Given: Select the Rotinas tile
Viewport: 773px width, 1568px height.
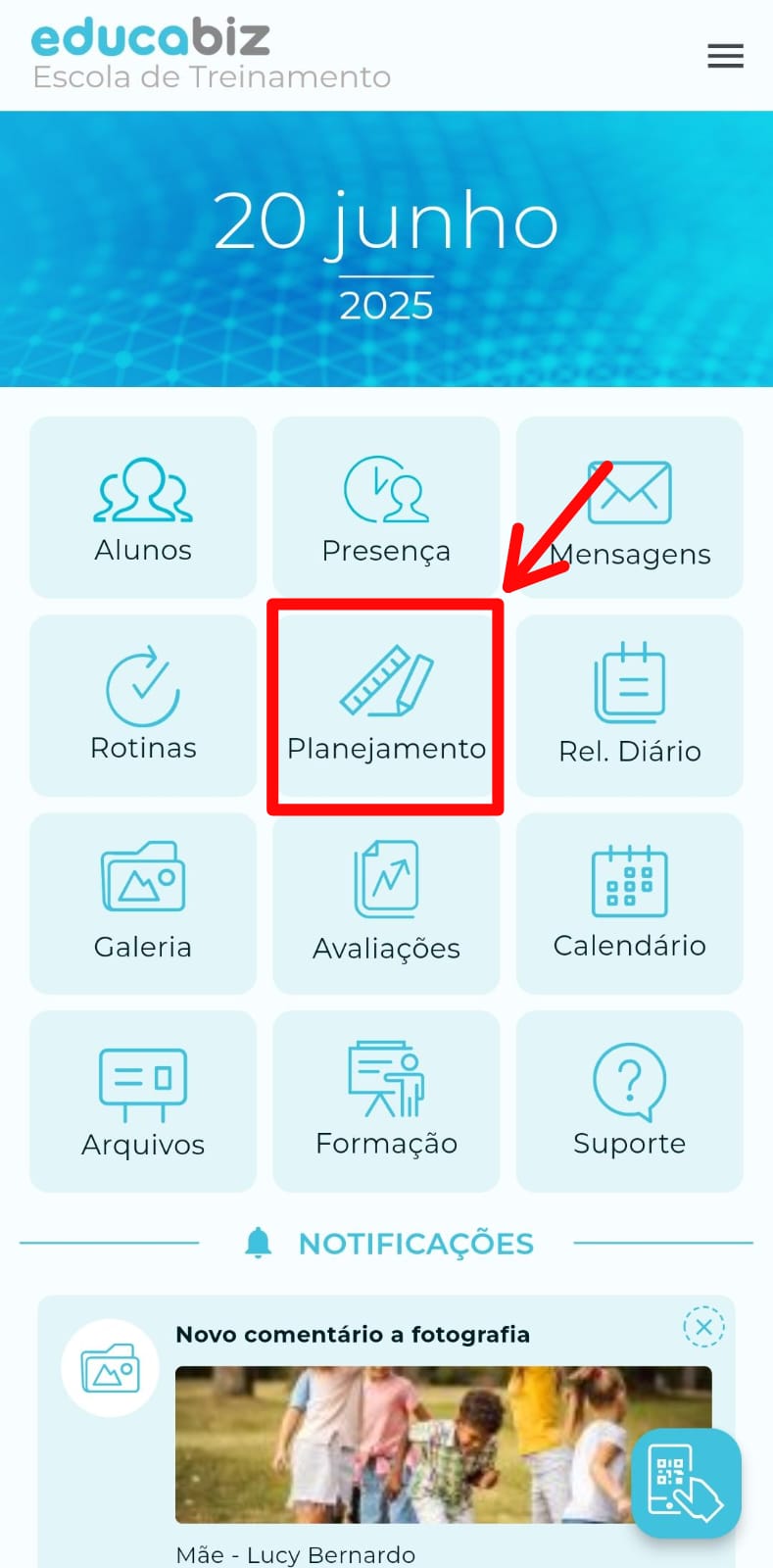Looking at the screenshot, I should (143, 706).
